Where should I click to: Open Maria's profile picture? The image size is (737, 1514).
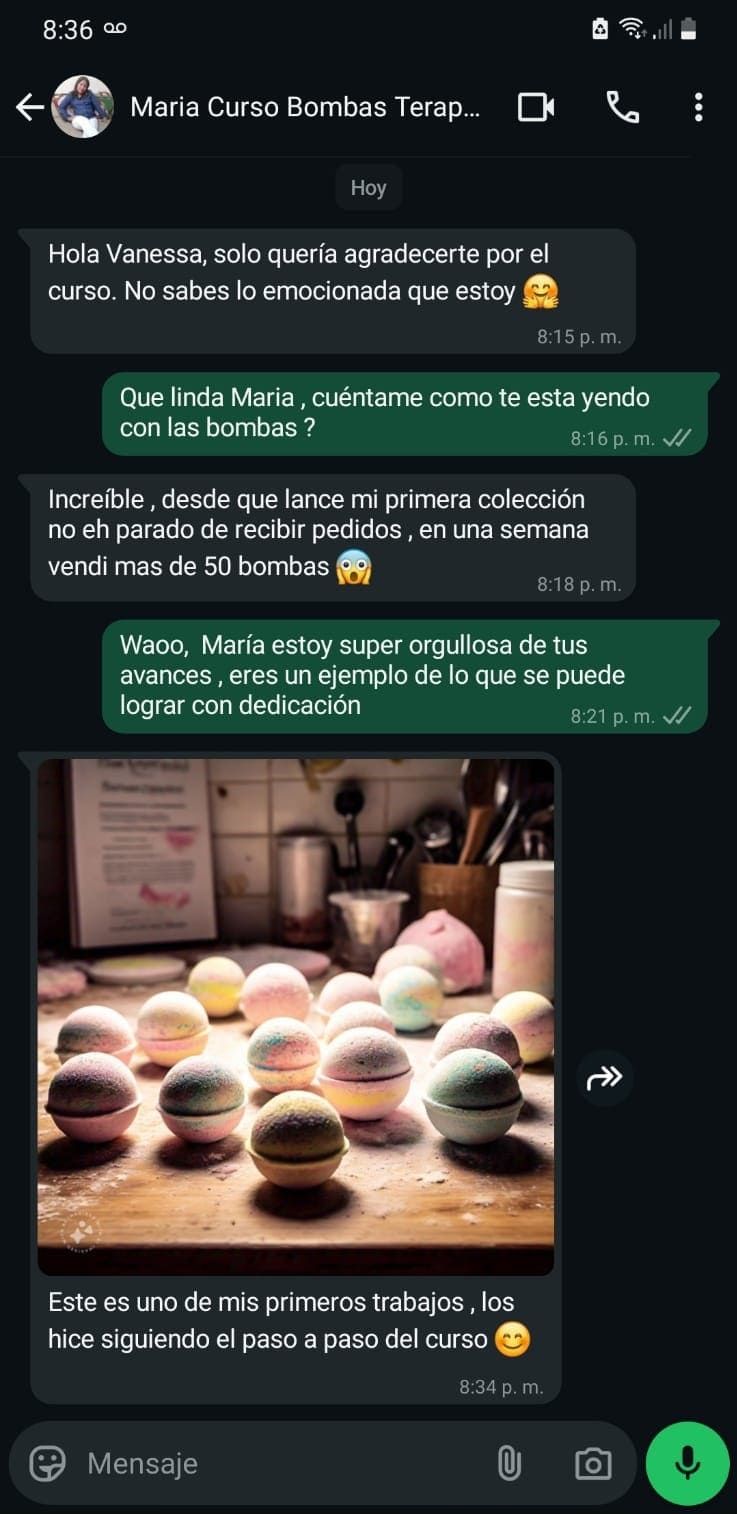tap(82, 107)
